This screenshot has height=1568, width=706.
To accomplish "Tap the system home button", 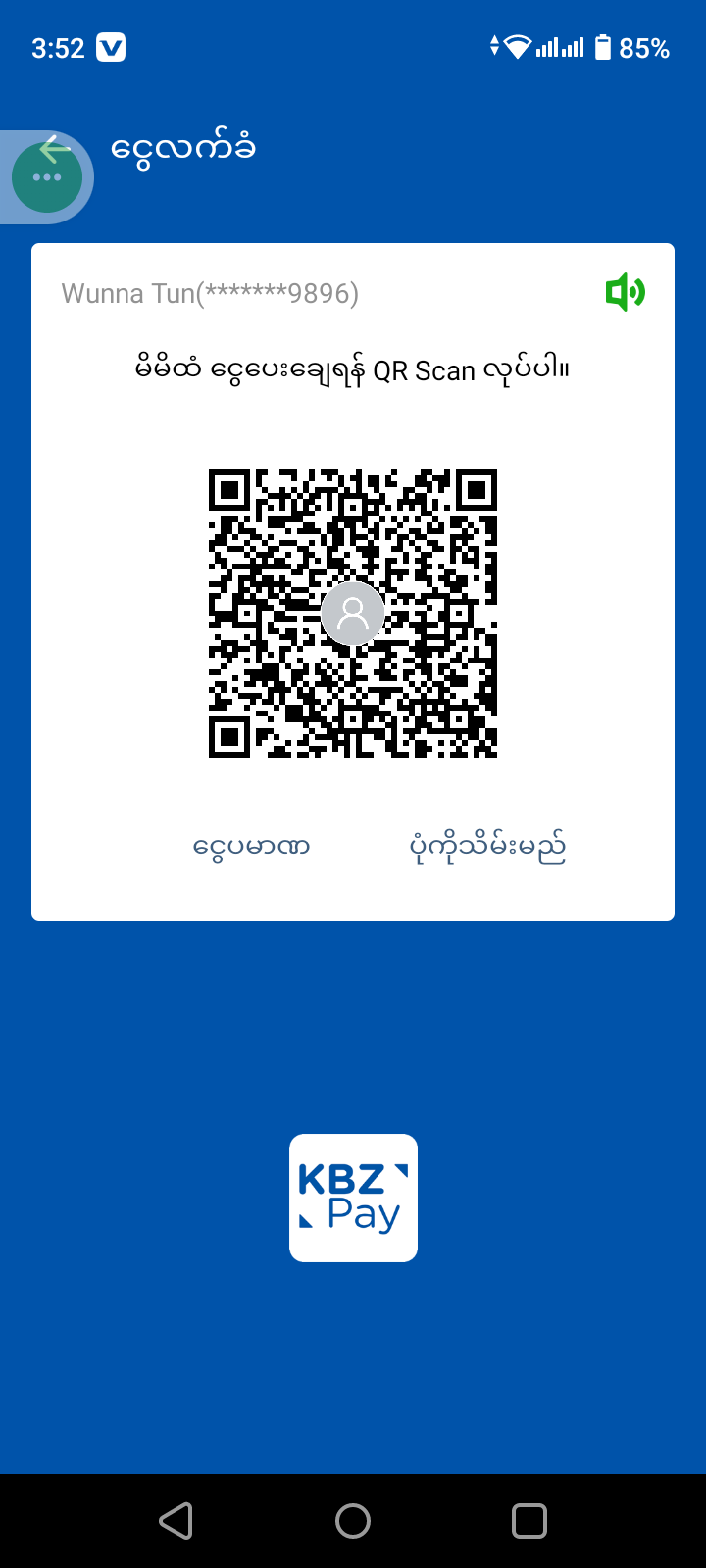I will click(353, 1521).
